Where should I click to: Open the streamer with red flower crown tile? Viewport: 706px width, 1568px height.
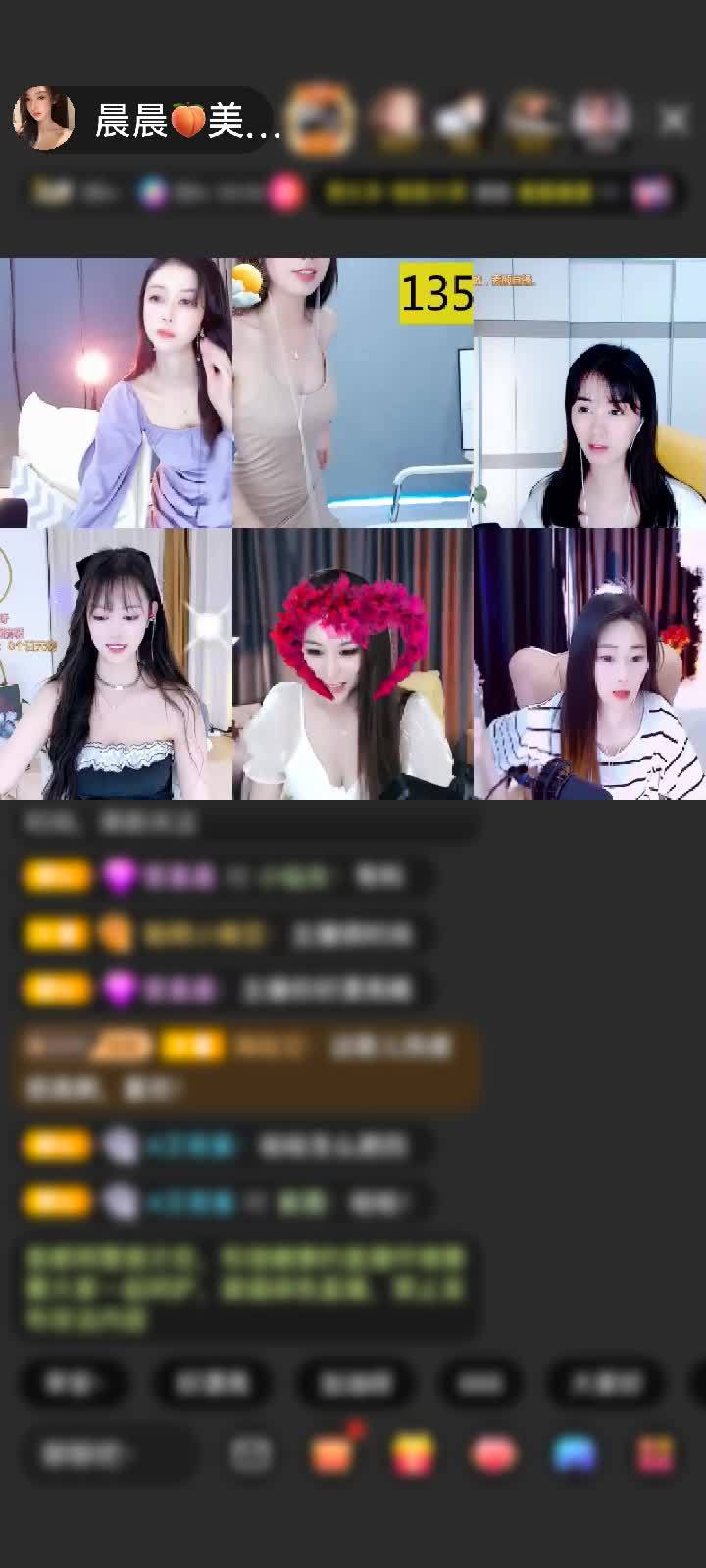pos(353,663)
